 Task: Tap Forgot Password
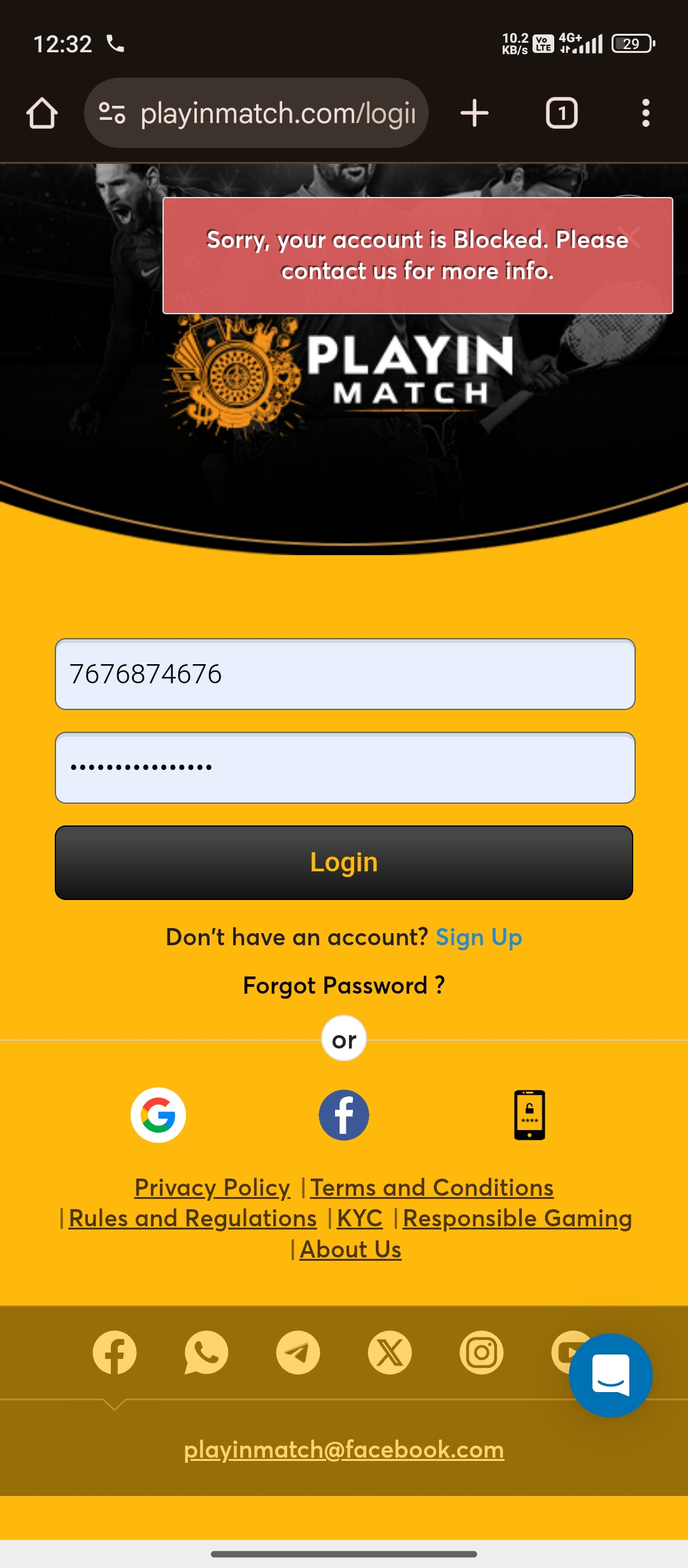[344, 985]
